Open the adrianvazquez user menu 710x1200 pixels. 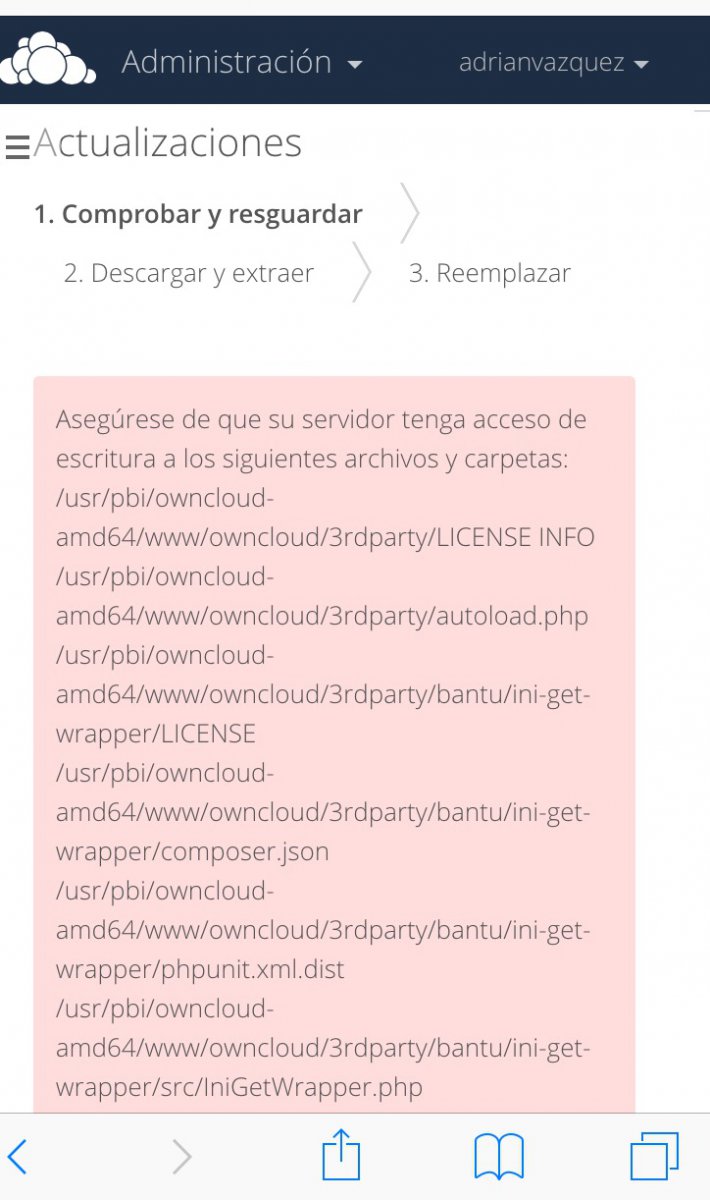[553, 63]
